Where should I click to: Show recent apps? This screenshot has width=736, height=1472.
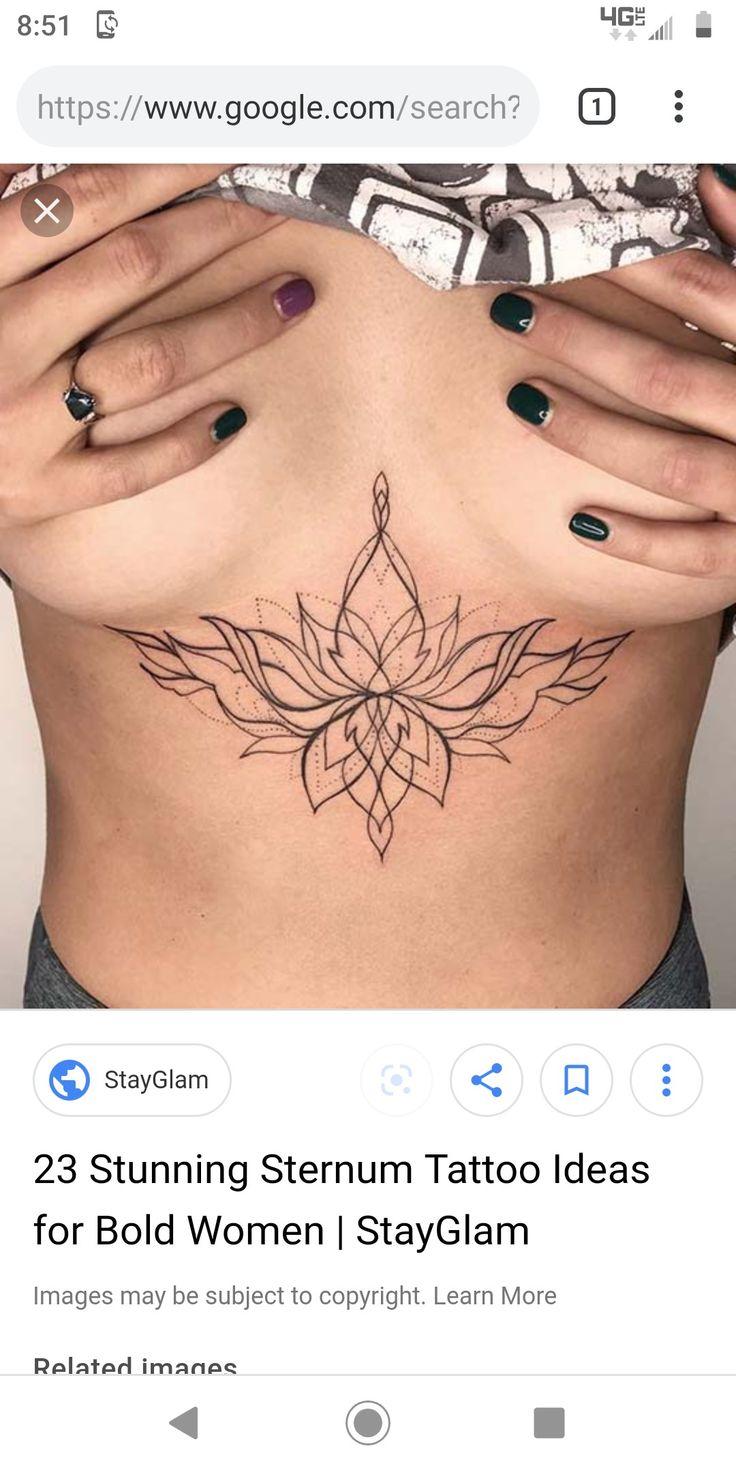[x=549, y=1422]
